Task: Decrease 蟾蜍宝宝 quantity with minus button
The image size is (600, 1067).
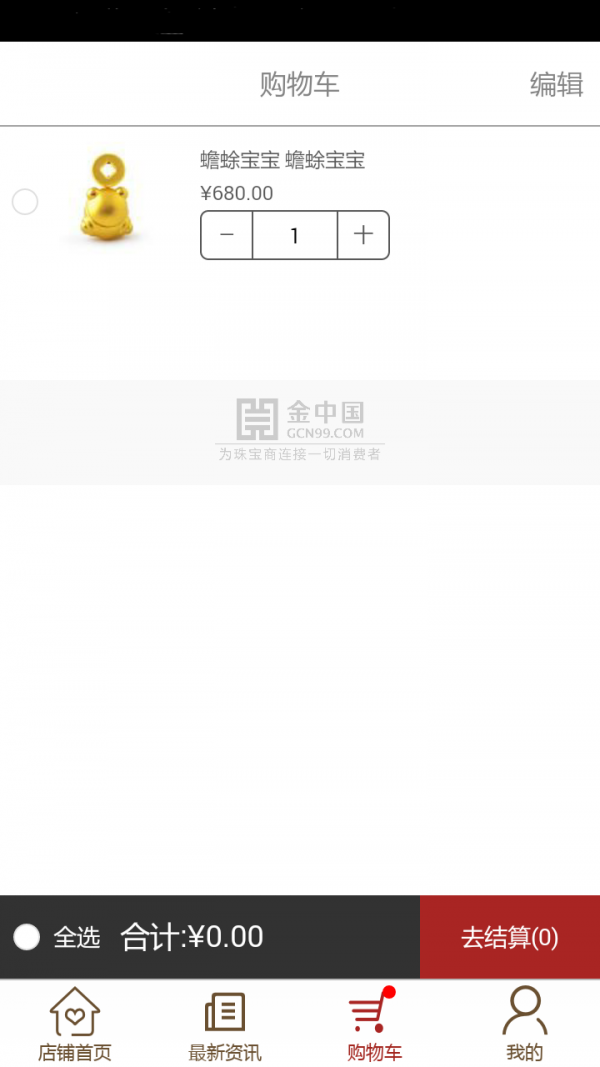Action: pyautogui.click(x=227, y=235)
